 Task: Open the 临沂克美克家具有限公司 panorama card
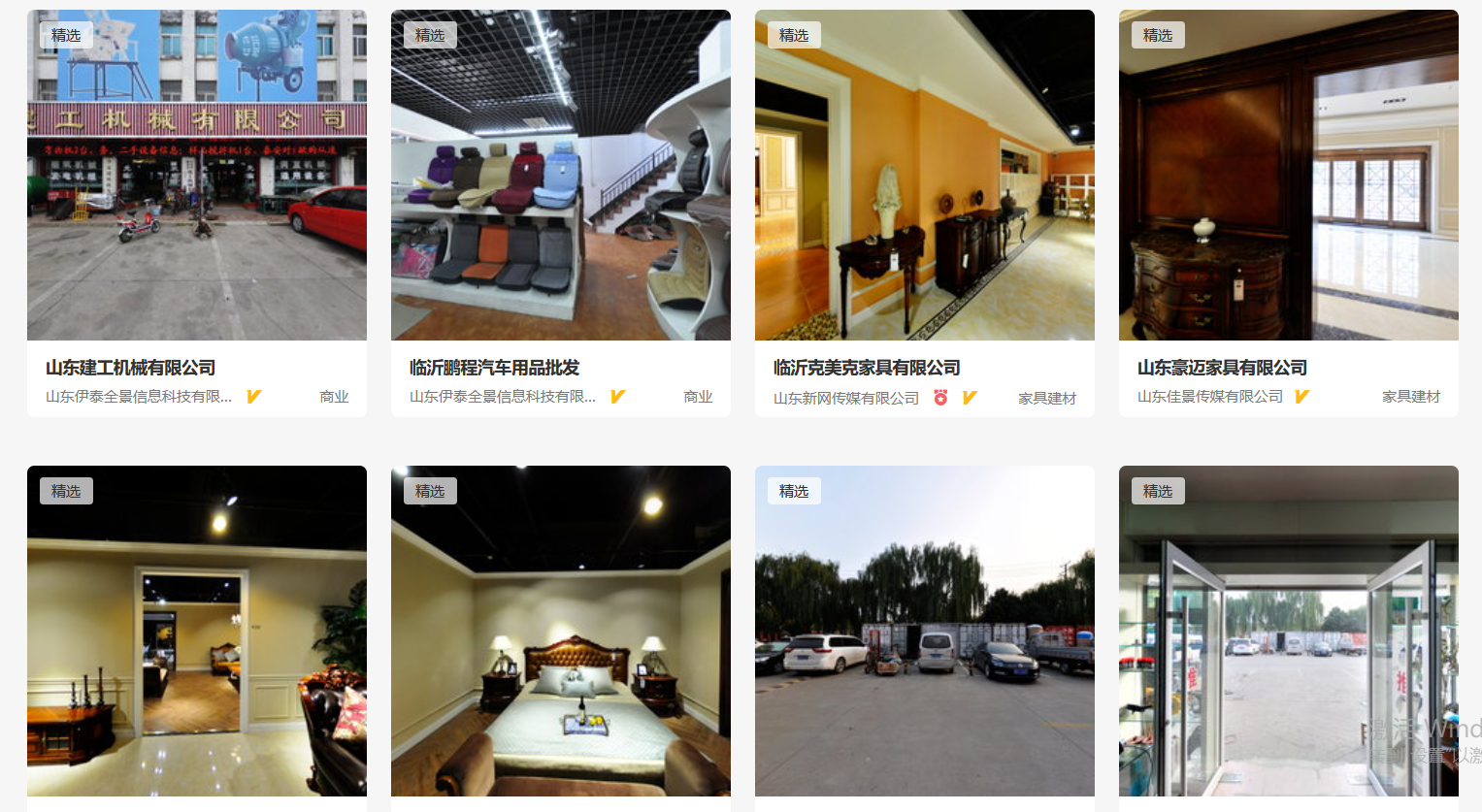[924, 175]
